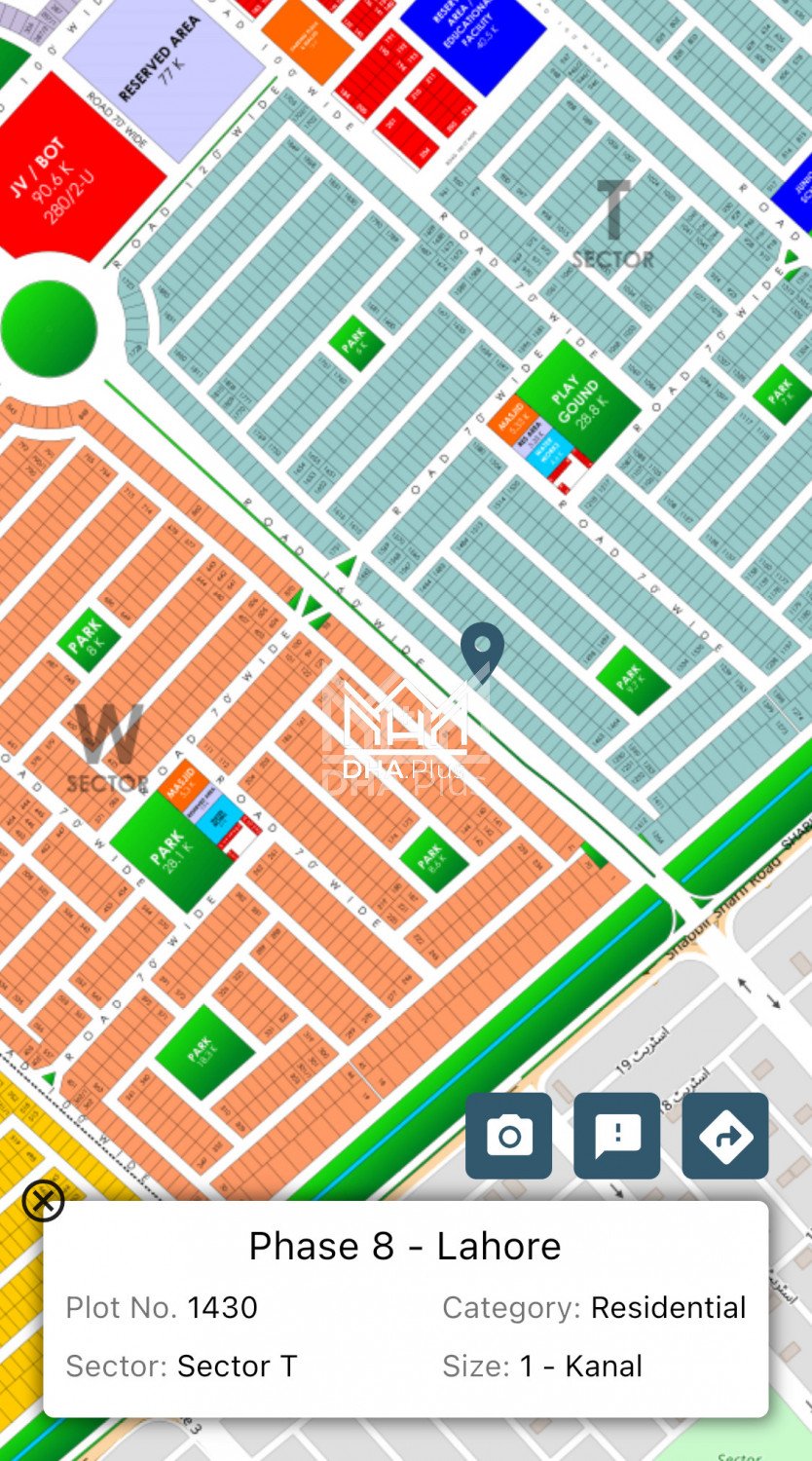The width and height of the screenshot is (812, 1461).
Task: Close the plot info card
Action: 43,1201
